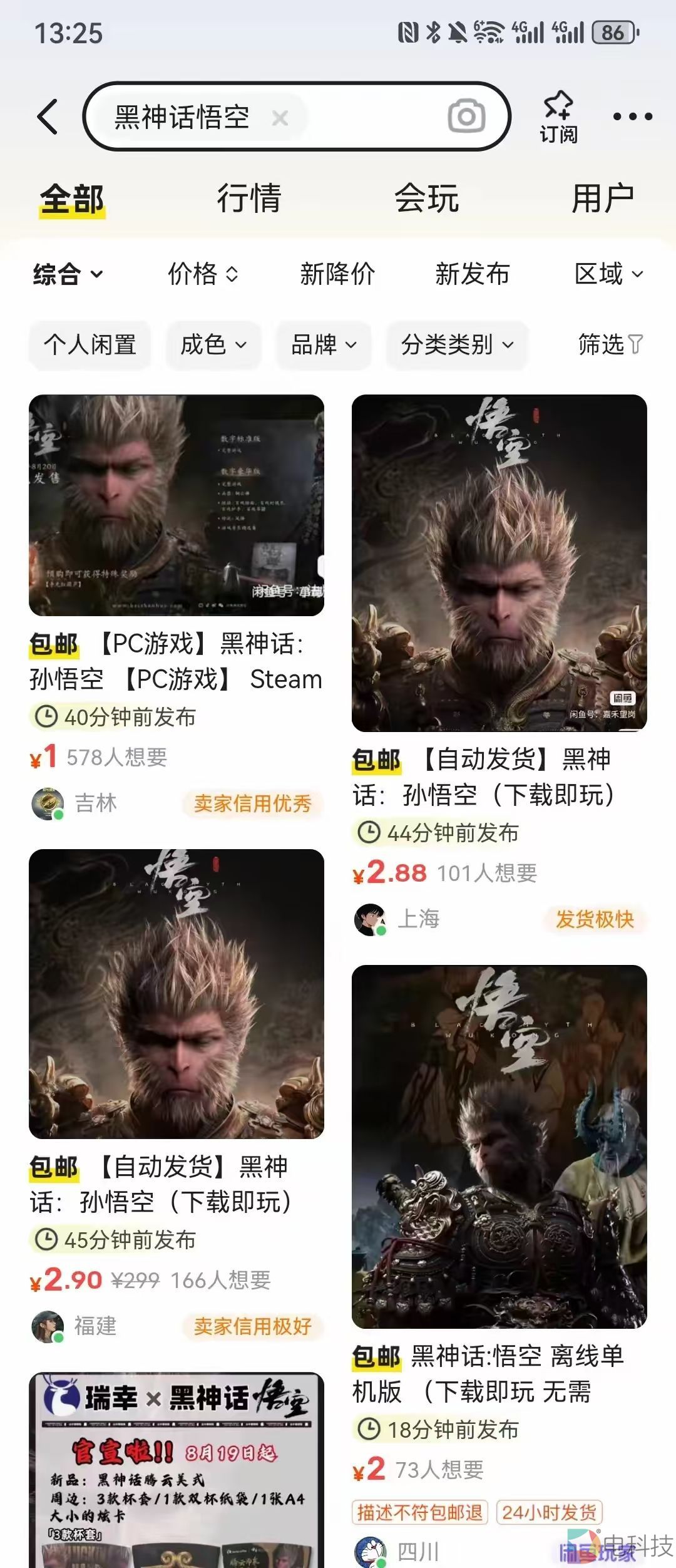Switch to the 行情 tab
676x1568 pixels.
pyautogui.click(x=248, y=199)
